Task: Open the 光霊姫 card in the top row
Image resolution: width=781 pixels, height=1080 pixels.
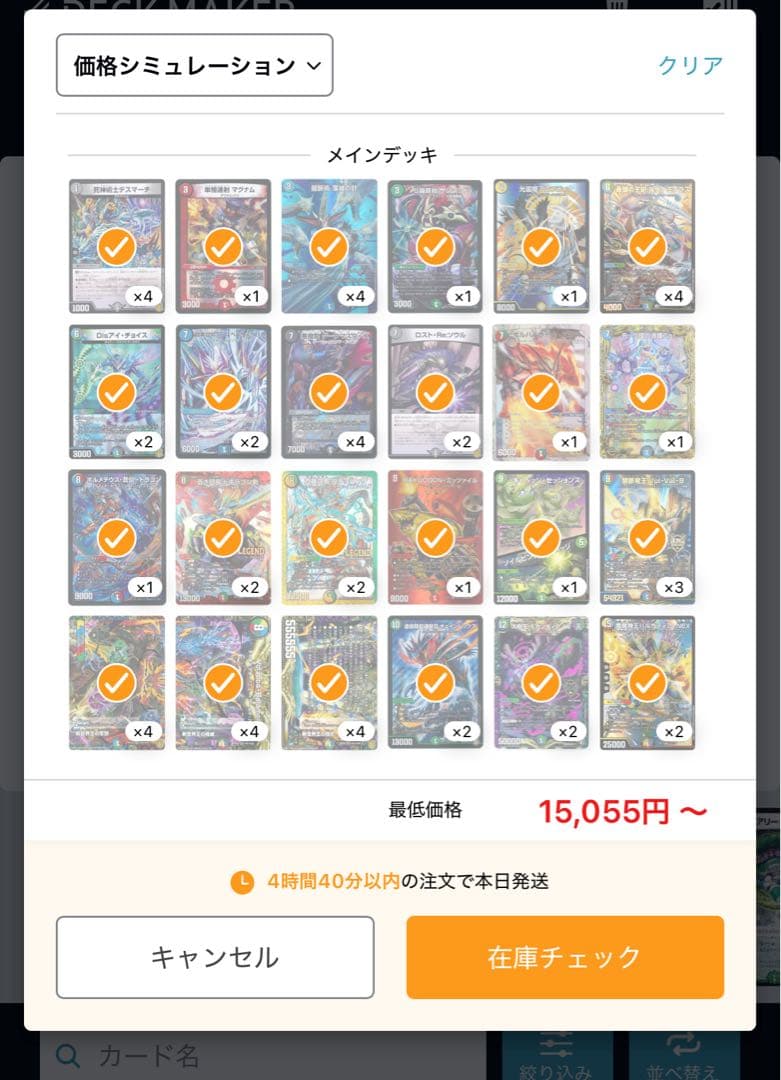Action: 542,245
